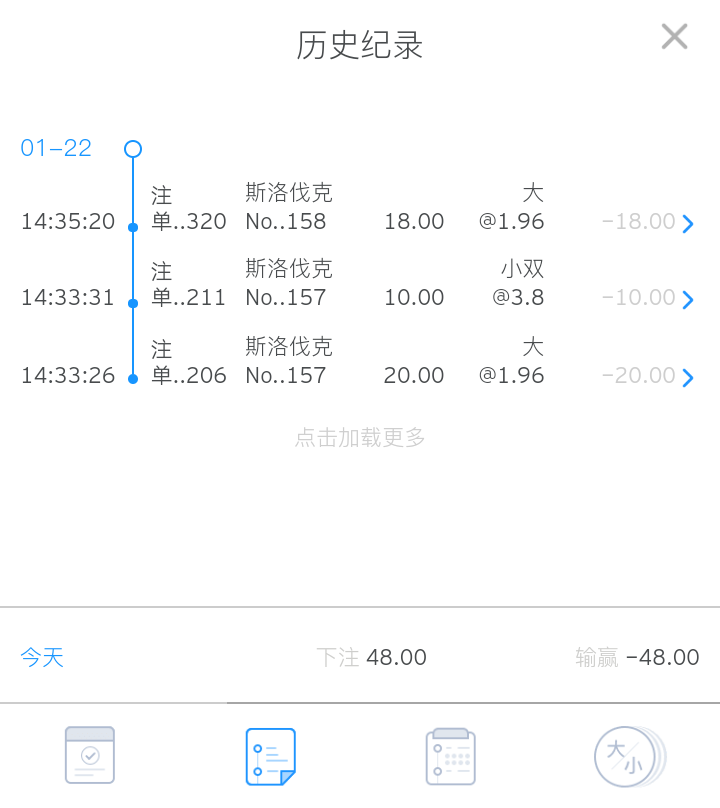
Task: Open bet record from 14:35:20
Action: 687,223
